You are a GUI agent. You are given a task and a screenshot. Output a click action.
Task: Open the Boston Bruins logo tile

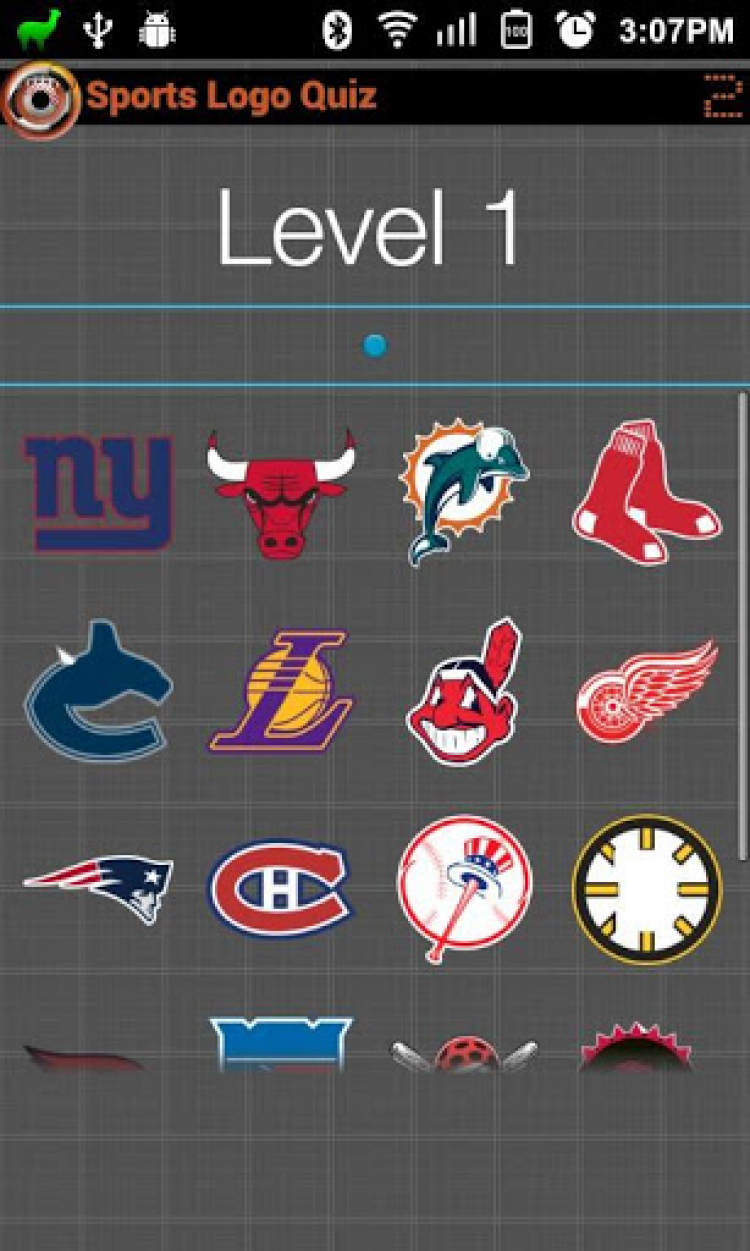coord(646,887)
